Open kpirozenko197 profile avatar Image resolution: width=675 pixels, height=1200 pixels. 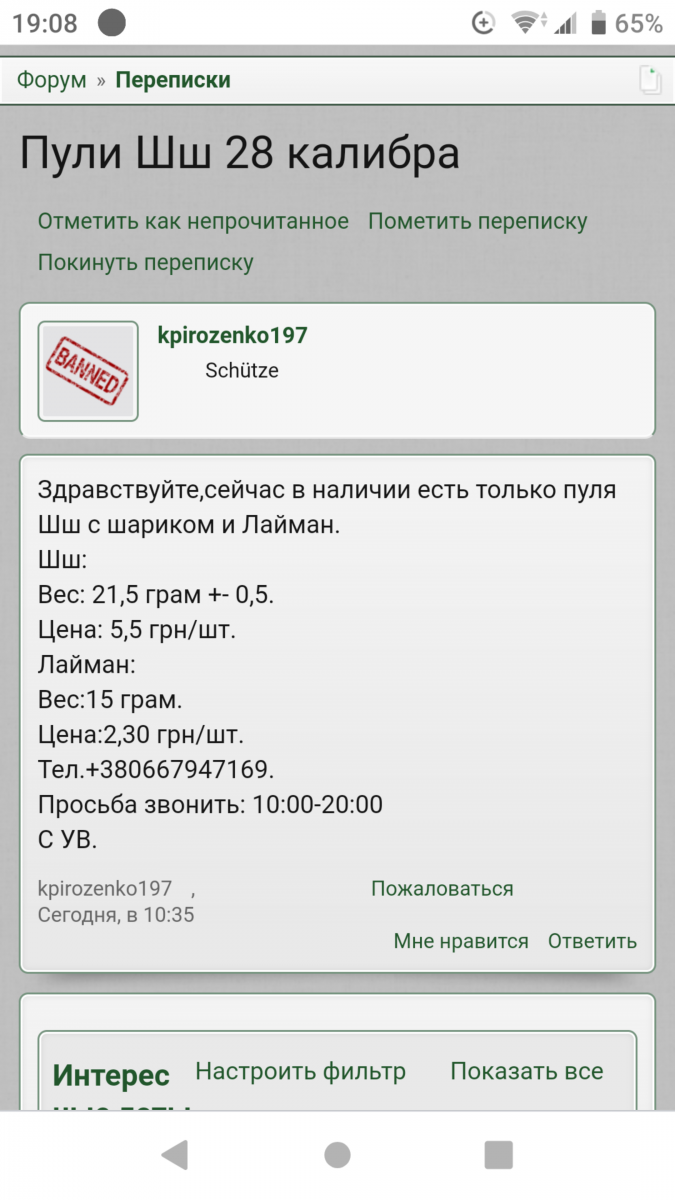point(88,371)
